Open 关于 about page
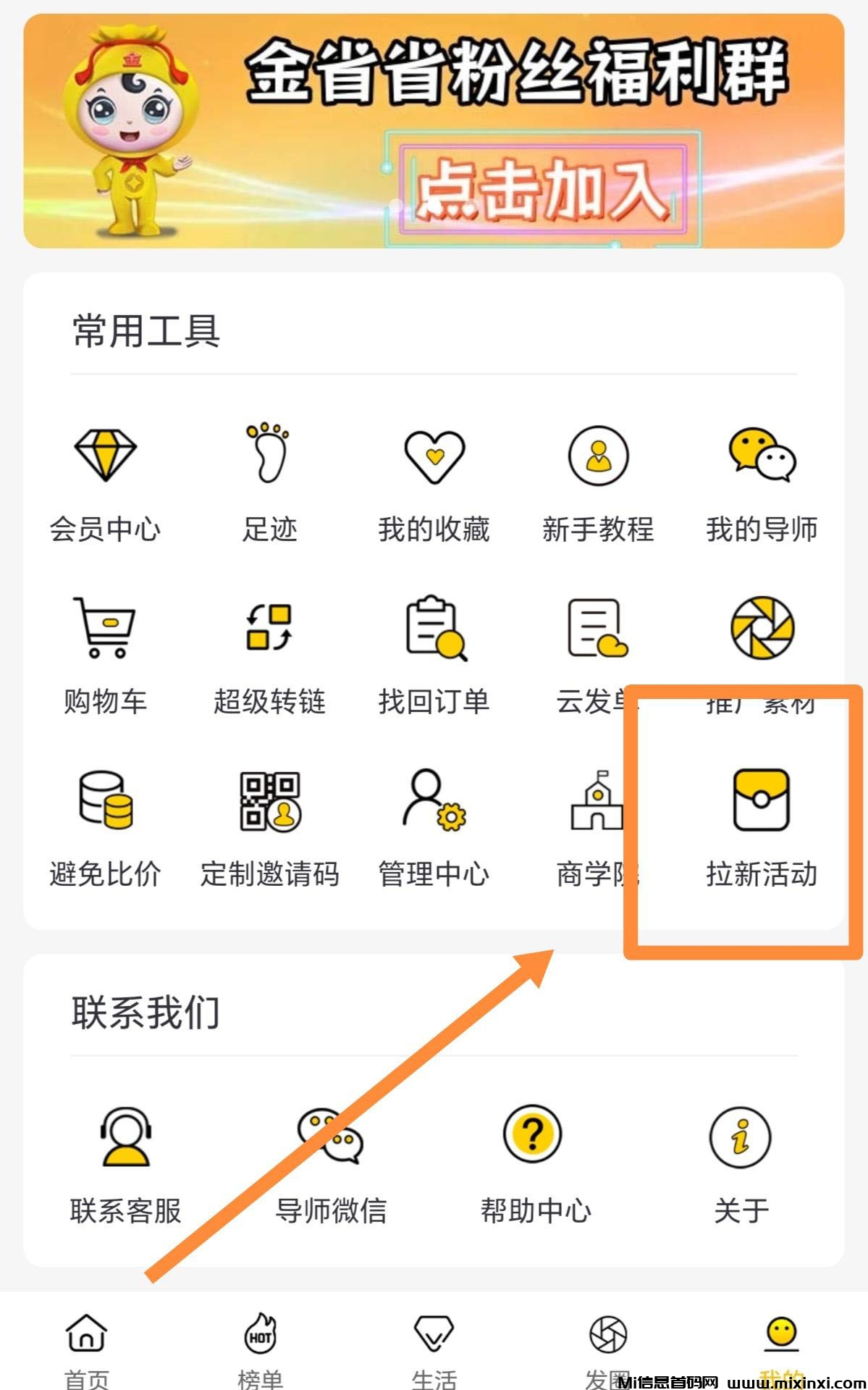Screen dimensions: 868x1390 click(741, 1163)
